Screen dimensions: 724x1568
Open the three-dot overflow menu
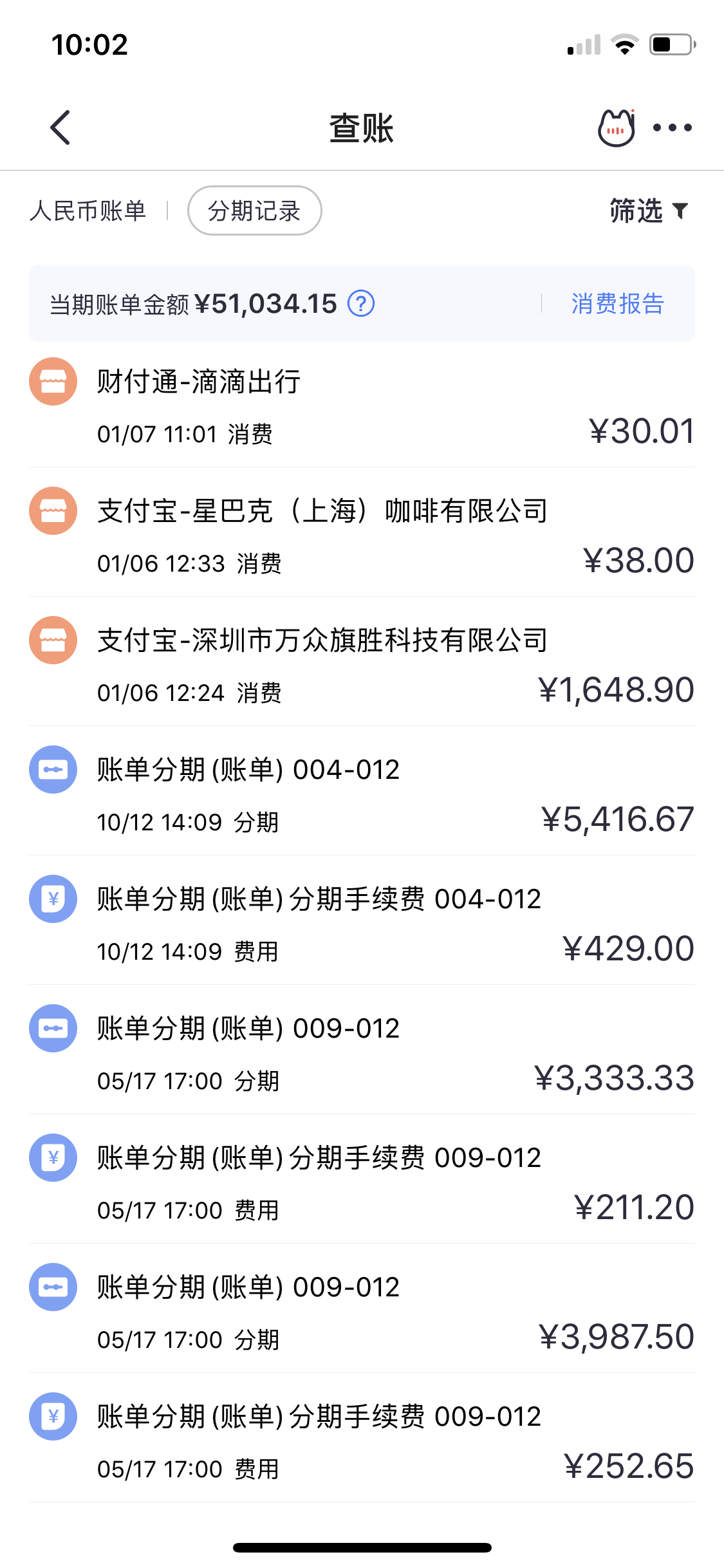pos(673,127)
